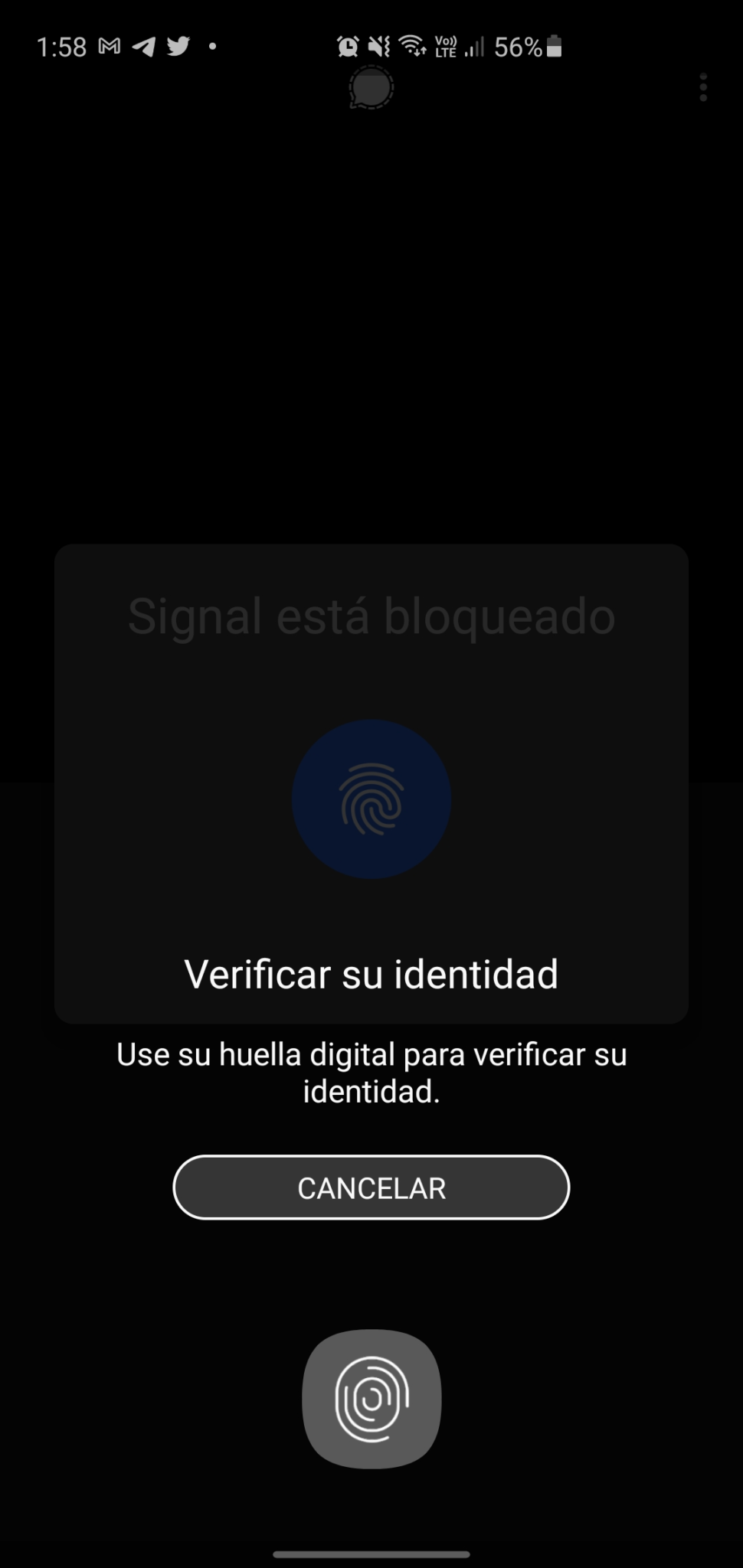Tap the VoLTE indicator in status bar
Screen dimensions: 743x1568
click(x=445, y=46)
